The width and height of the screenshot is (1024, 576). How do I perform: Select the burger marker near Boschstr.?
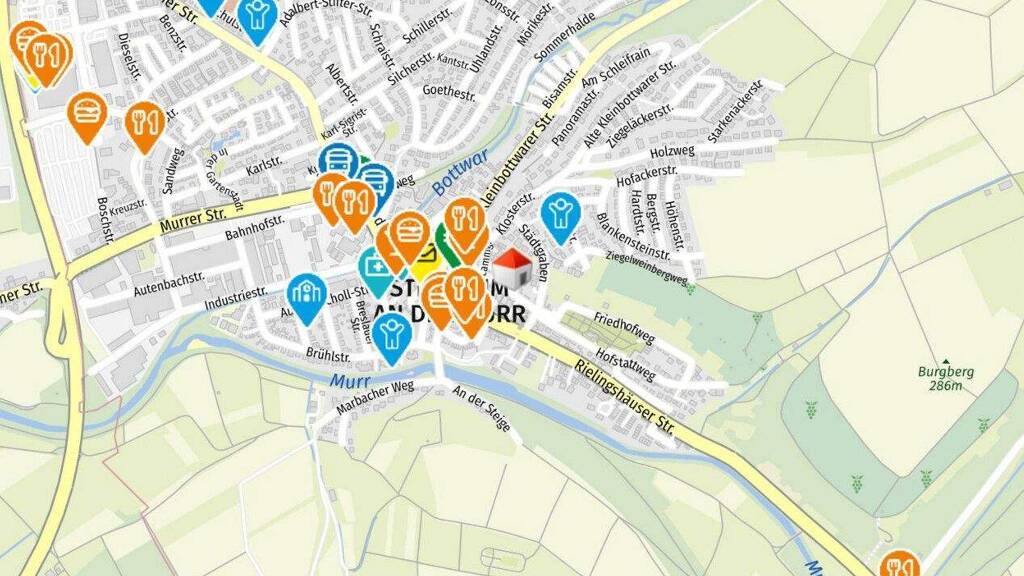(x=88, y=112)
